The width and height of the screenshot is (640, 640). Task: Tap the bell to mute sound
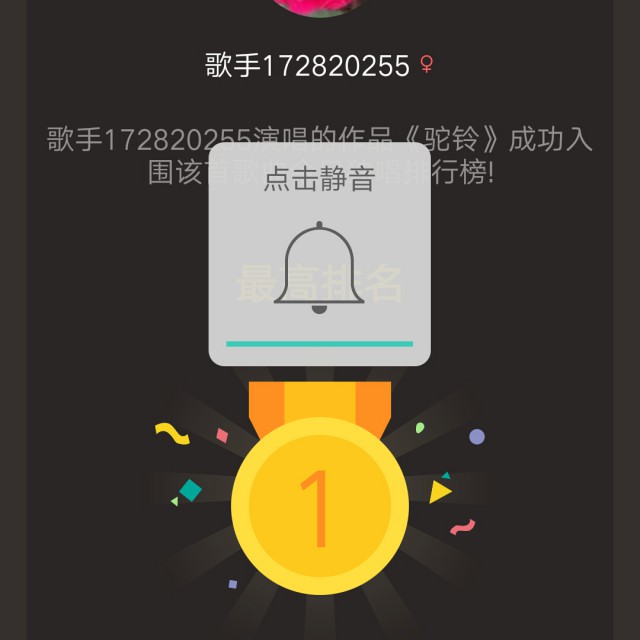coord(319,268)
